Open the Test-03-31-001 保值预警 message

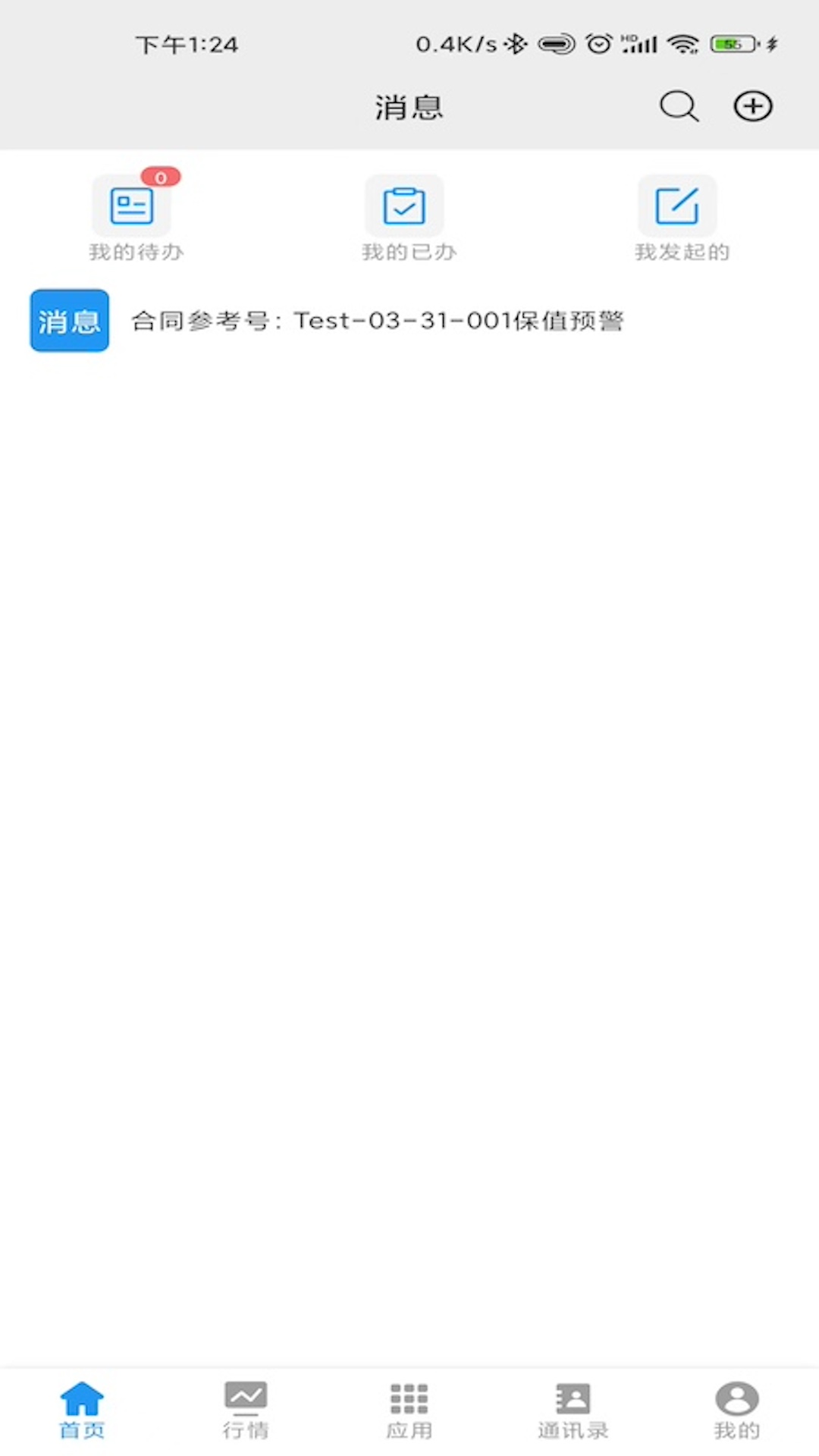(379, 322)
